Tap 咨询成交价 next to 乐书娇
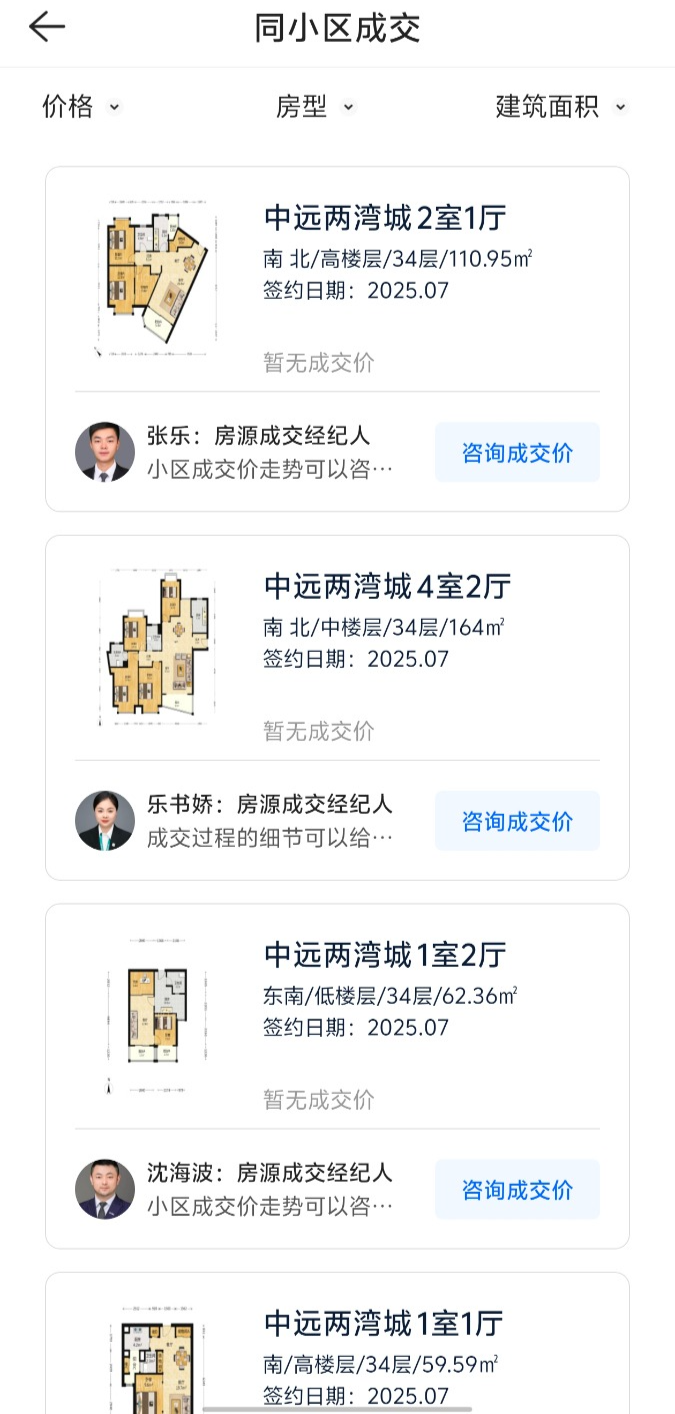 click(x=517, y=821)
